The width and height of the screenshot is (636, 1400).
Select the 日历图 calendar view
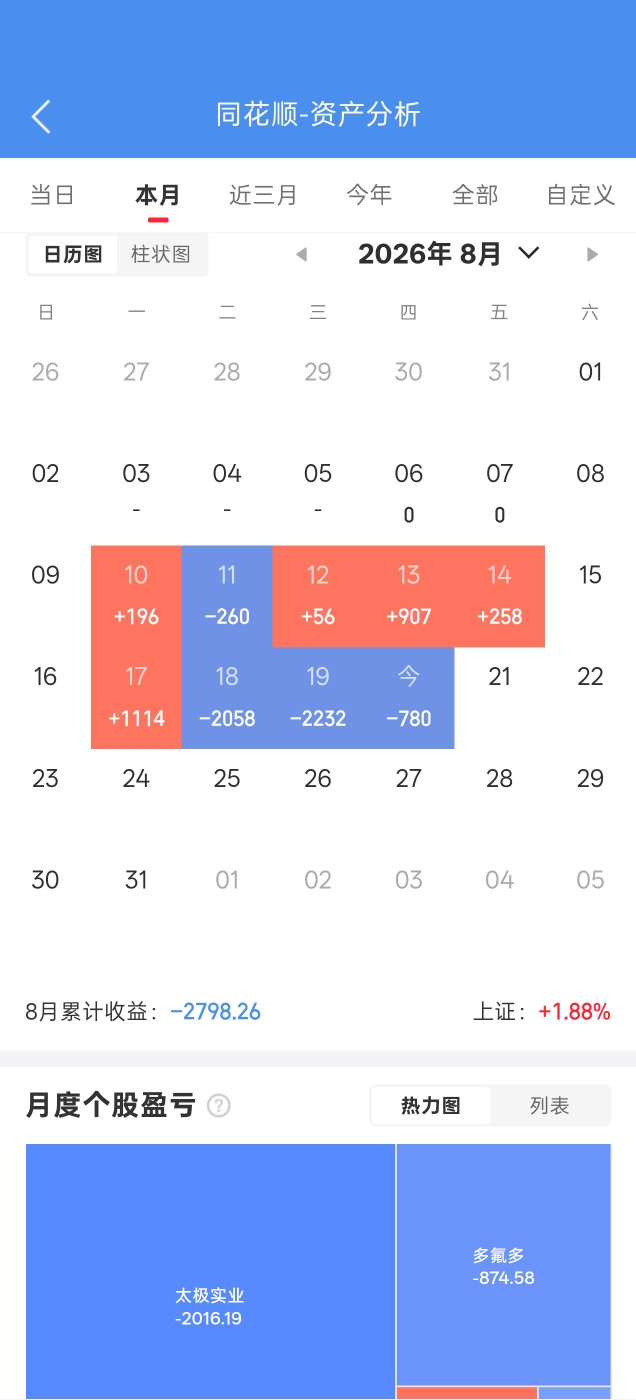(73, 255)
